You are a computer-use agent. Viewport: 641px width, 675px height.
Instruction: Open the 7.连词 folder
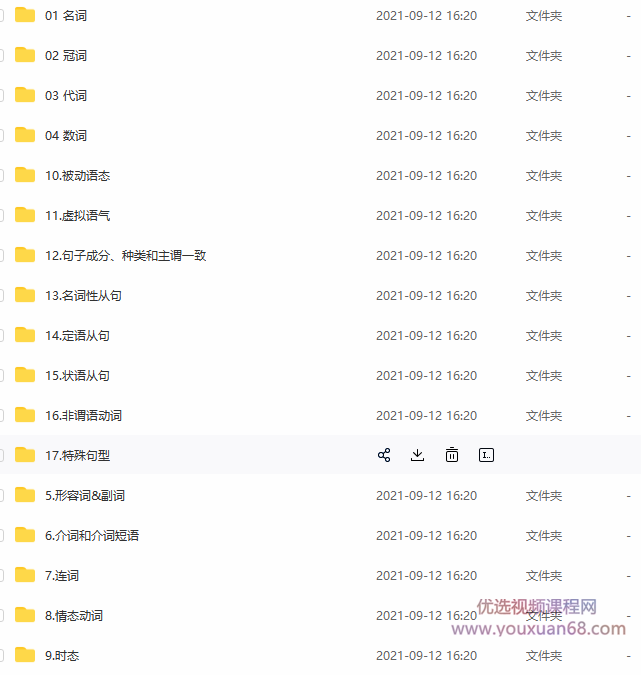62,576
